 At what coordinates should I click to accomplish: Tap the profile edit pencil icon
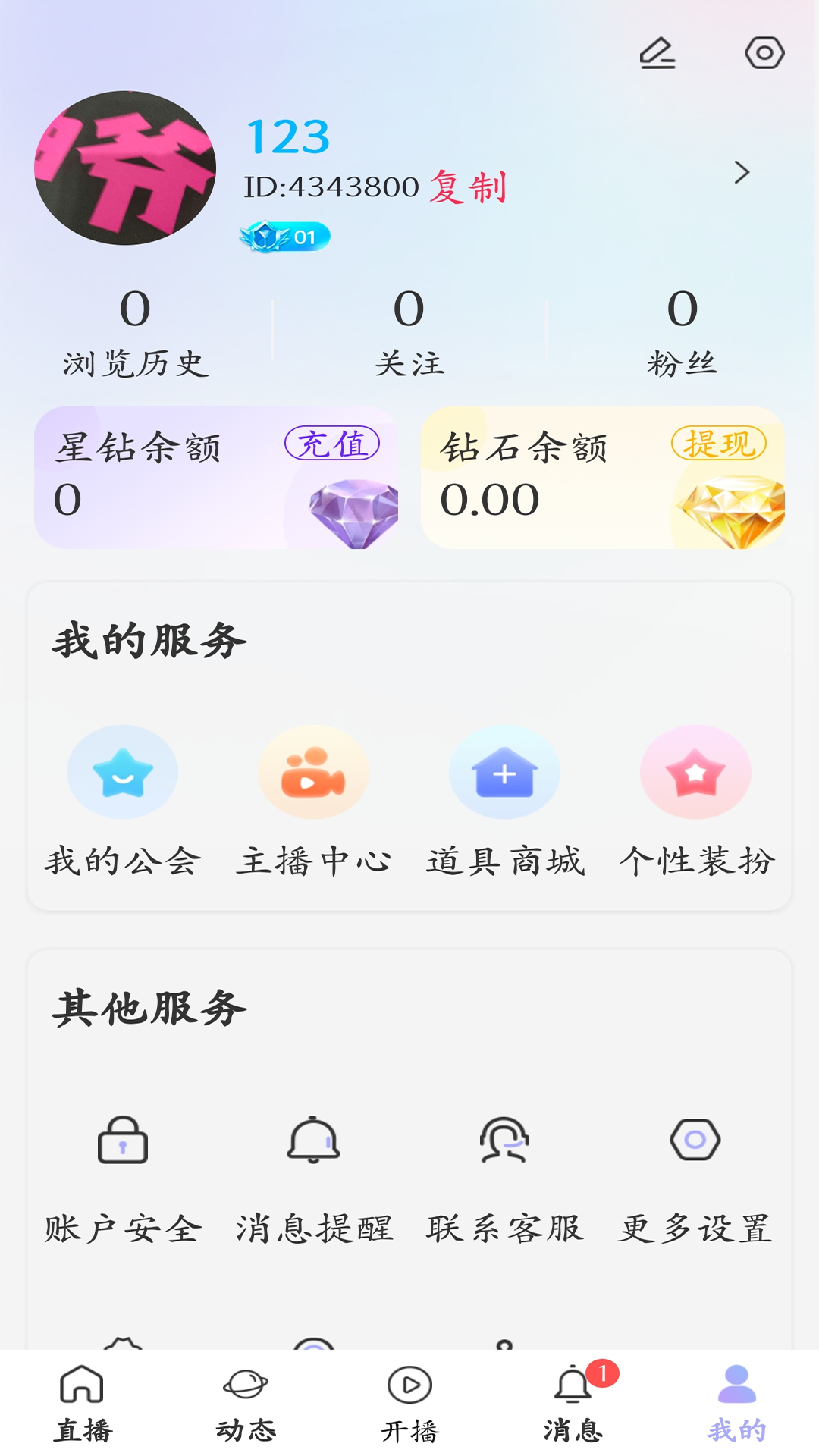point(657,54)
